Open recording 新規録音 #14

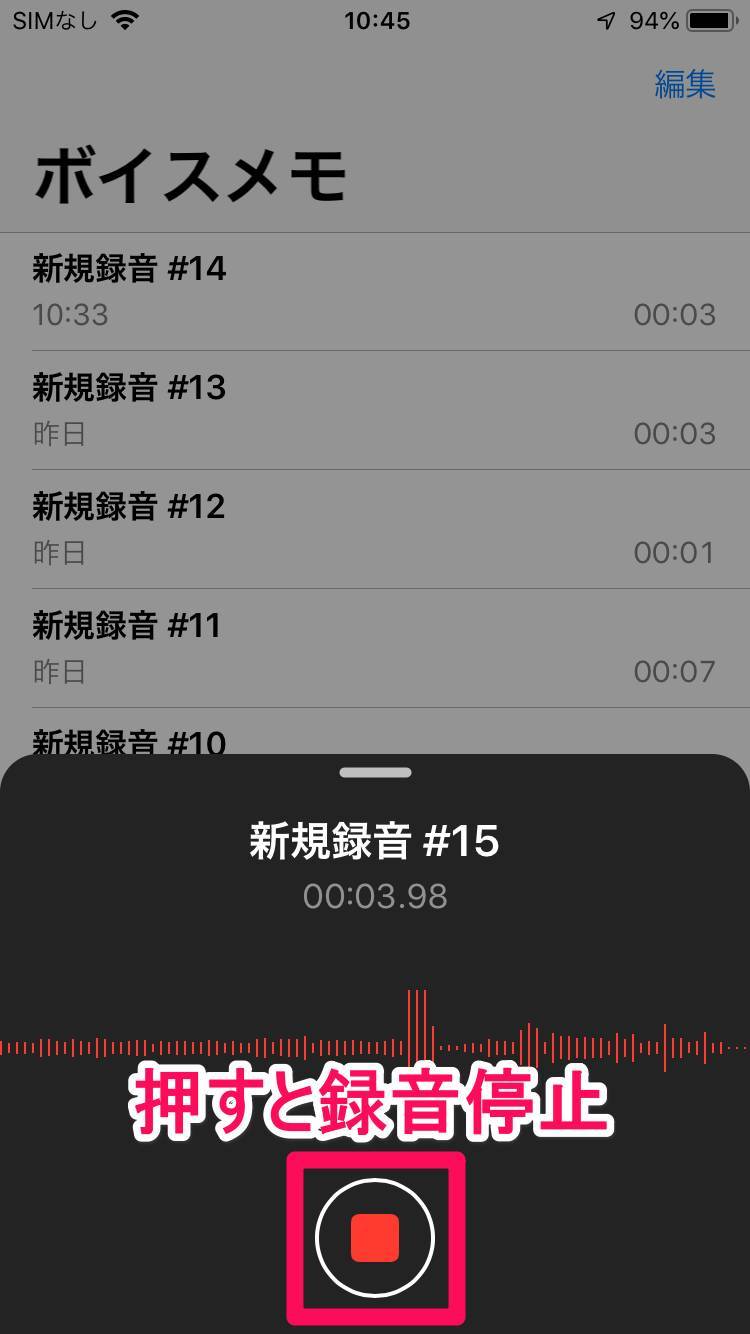(375, 292)
